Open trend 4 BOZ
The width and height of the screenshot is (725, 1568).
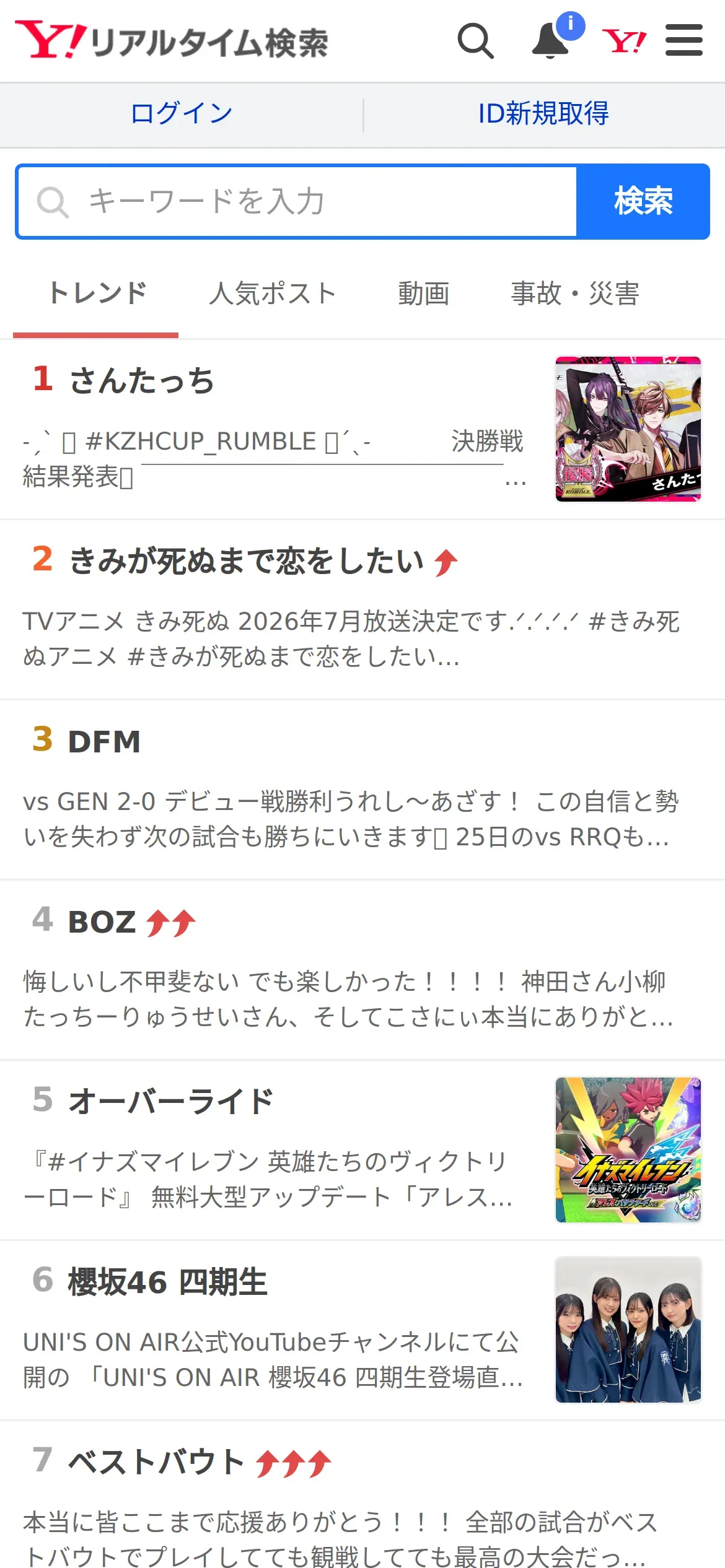[x=102, y=922]
